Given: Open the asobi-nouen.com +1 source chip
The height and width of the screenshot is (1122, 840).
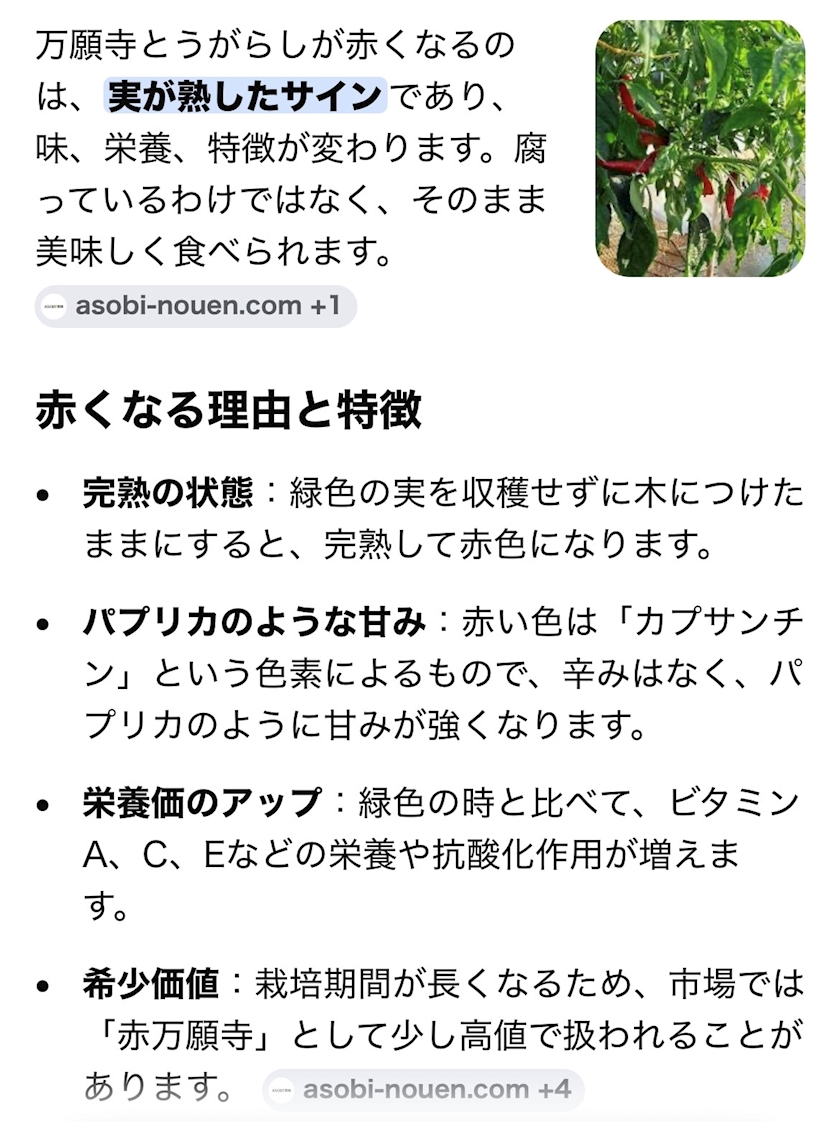Looking at the screenshot, I should pyautogui.click(x=195, y=306).
